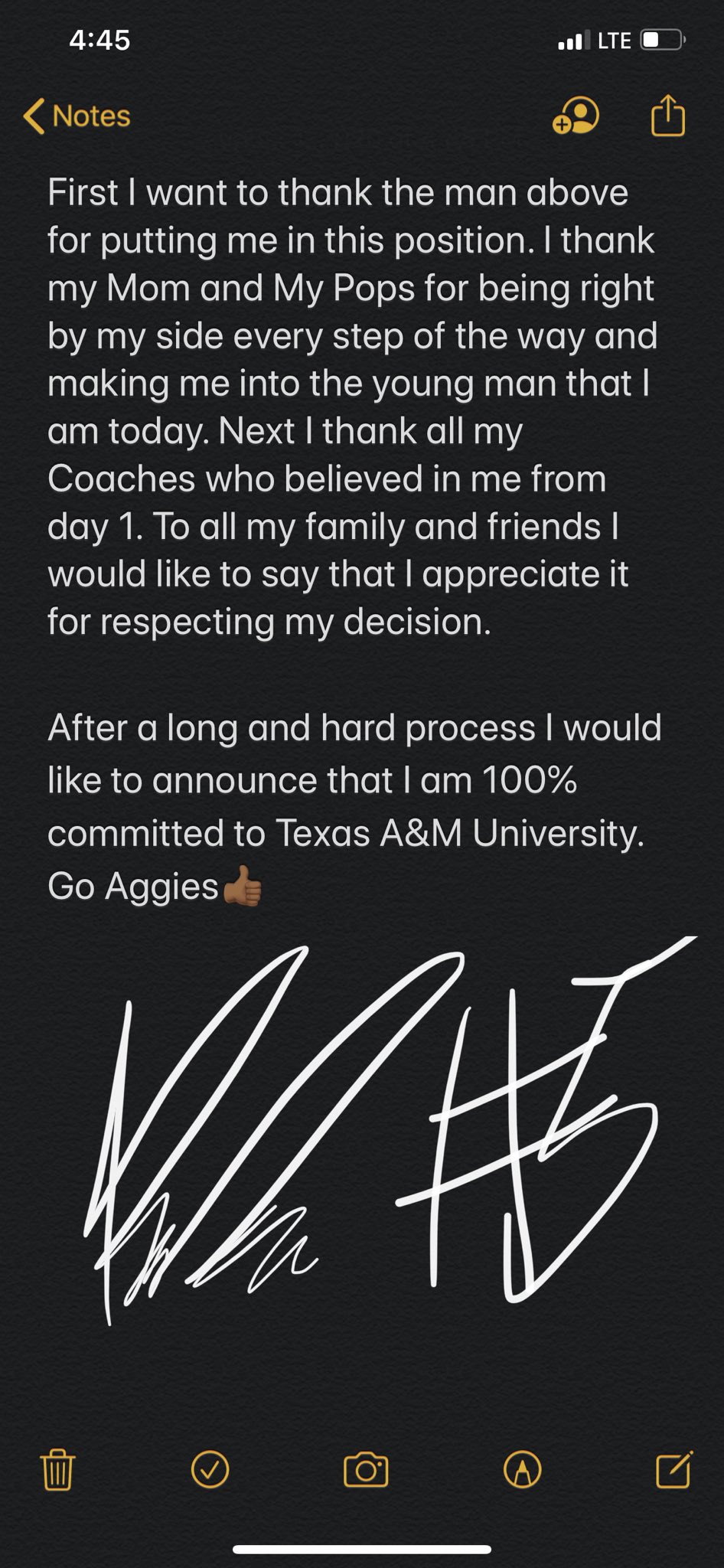Compose a new note
Image resolution: width=724 pixels, height=1568 pixels.
point(674,1468)
